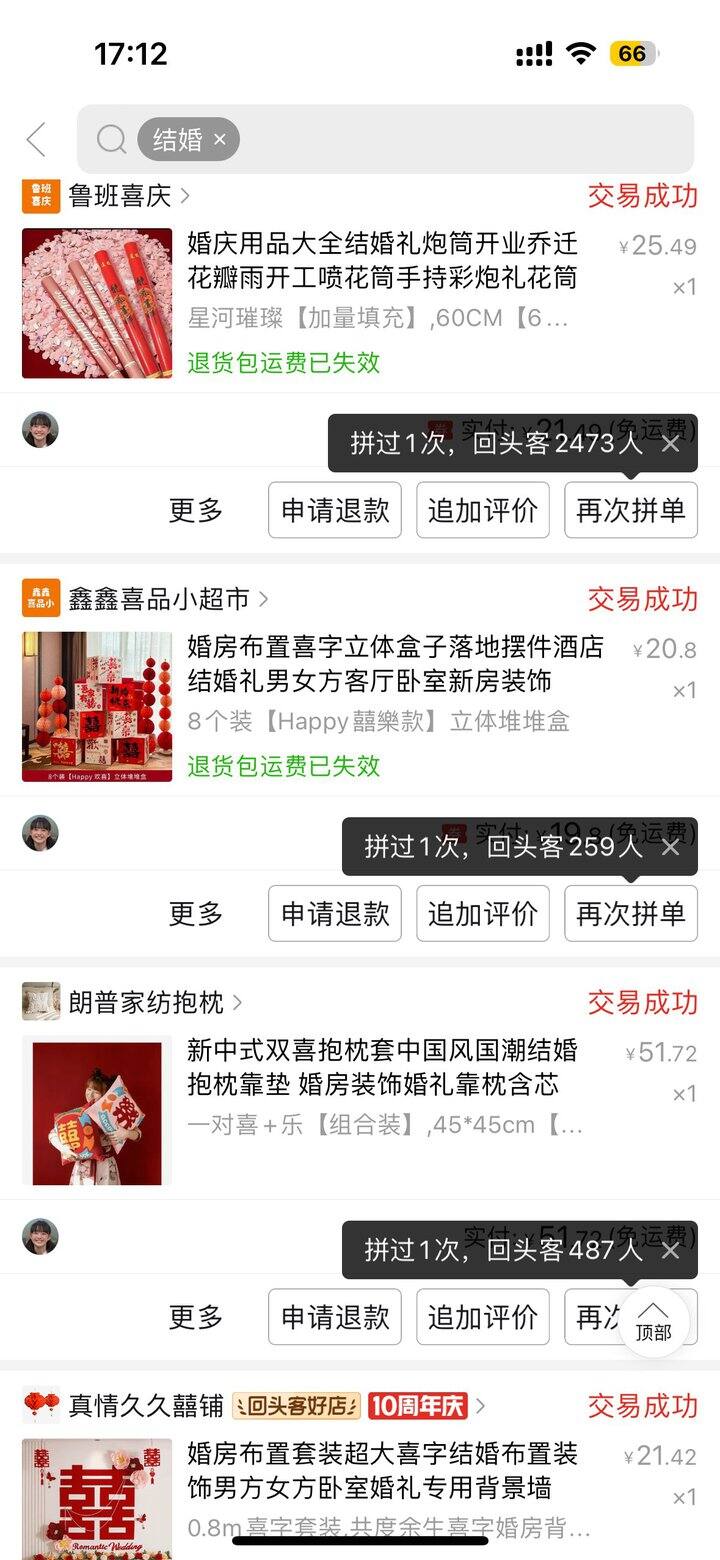Jump to top with the 顶部 button
This screenshot has height=1560, width=720.
[654, 1321]
